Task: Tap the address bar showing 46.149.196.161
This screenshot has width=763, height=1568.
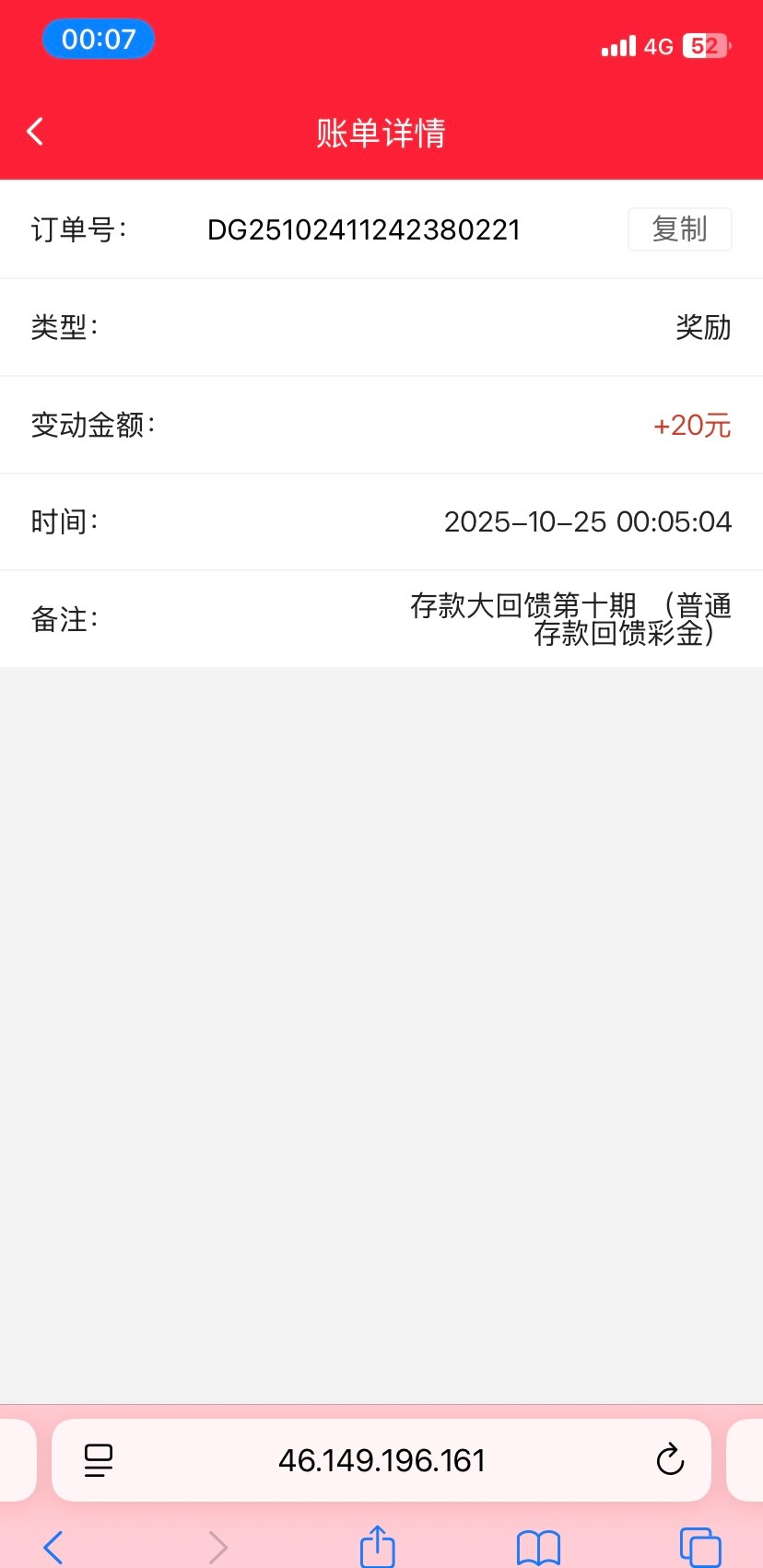Action: 381,1460
